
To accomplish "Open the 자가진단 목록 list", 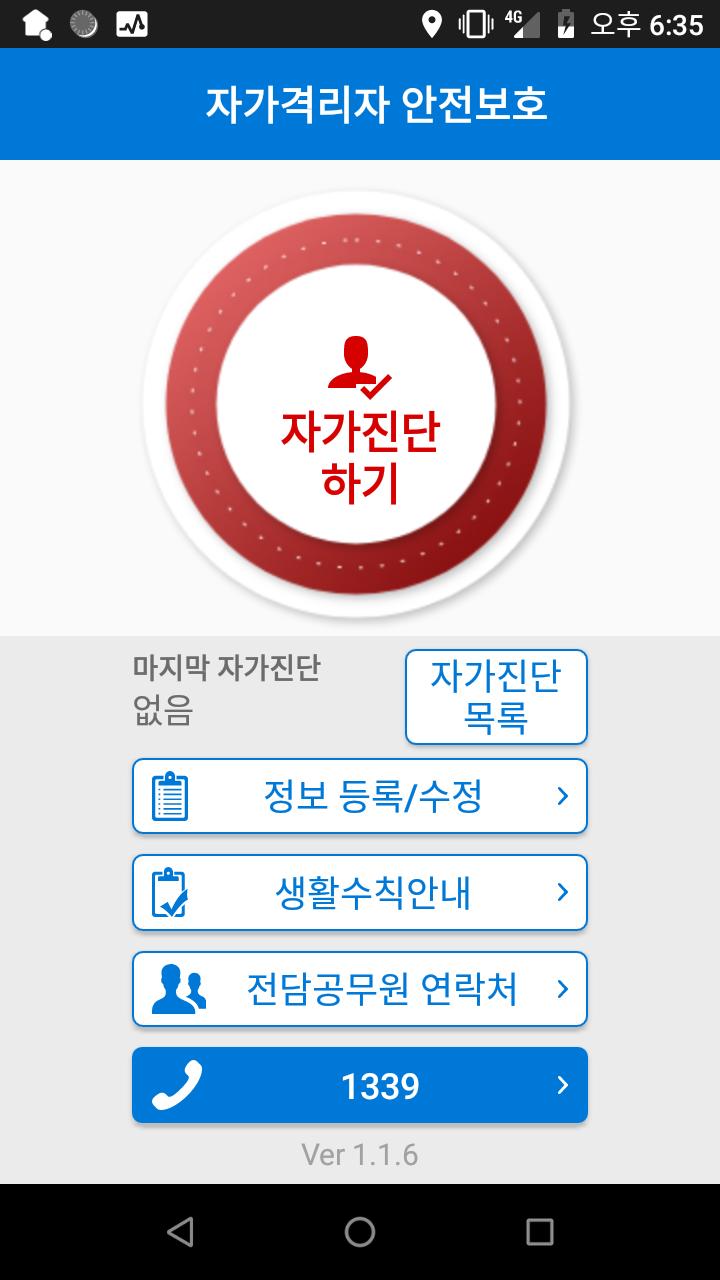I will coord(496,697).
